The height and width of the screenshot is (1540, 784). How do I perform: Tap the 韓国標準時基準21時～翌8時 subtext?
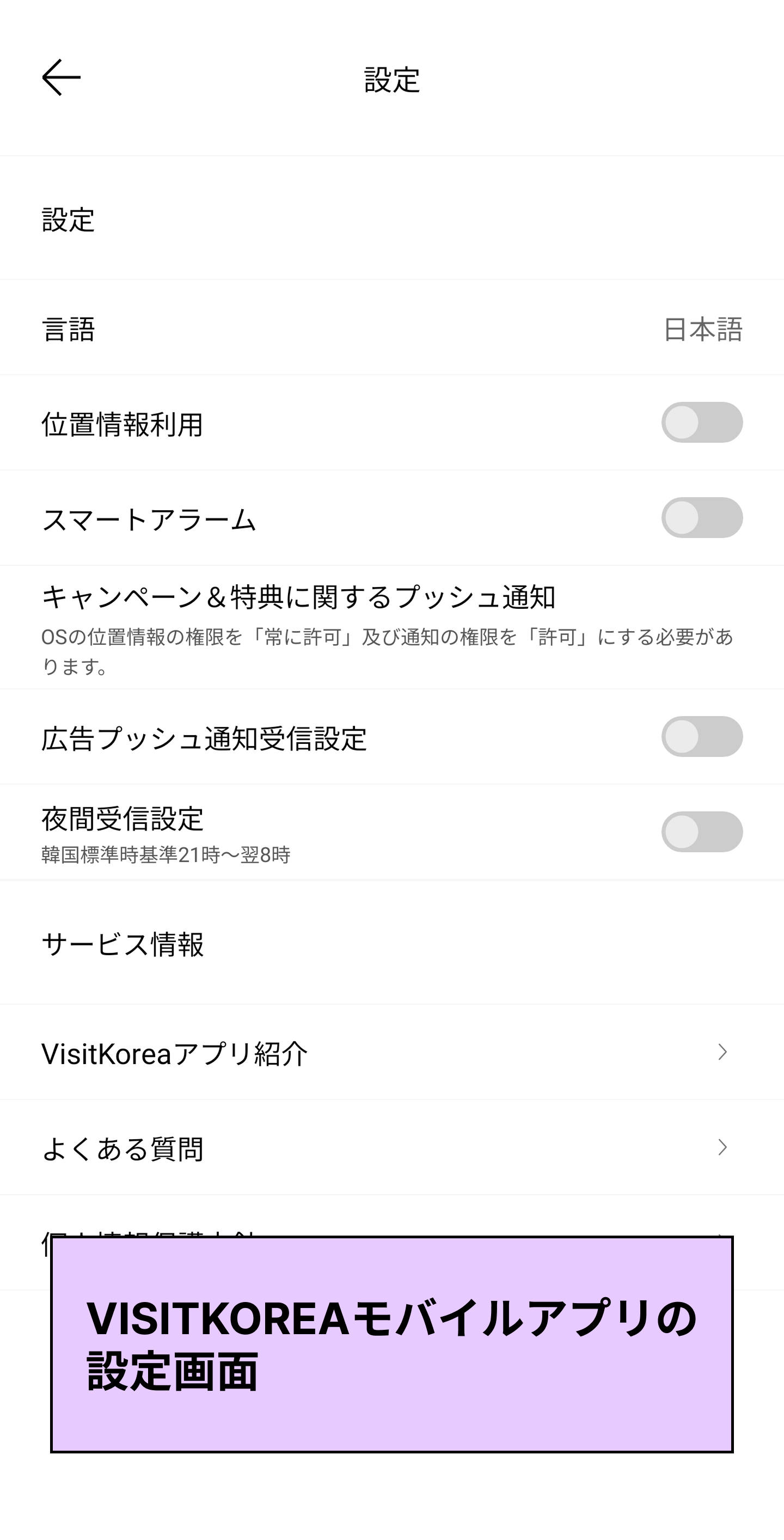[166, 857]
